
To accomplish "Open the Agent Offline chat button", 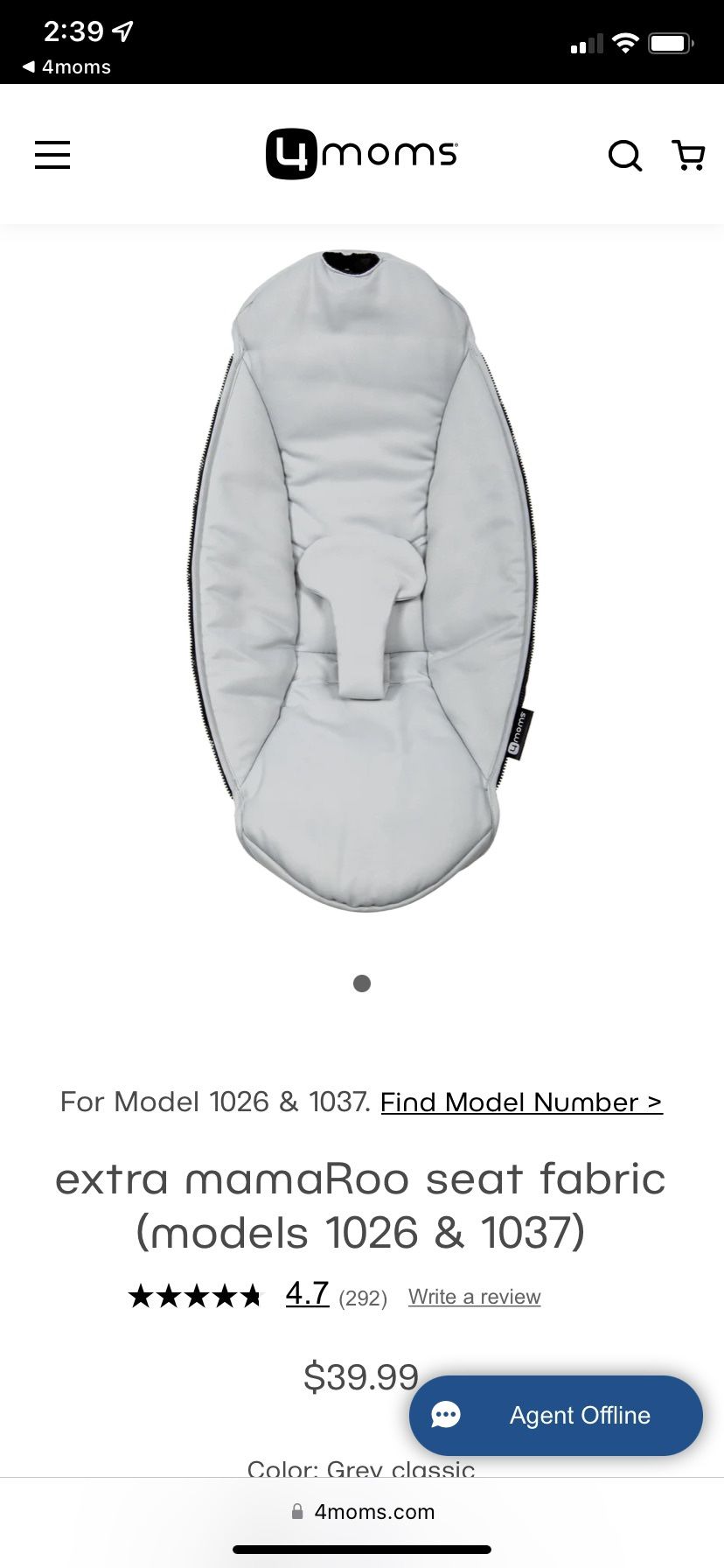I will pos(556,1415).
